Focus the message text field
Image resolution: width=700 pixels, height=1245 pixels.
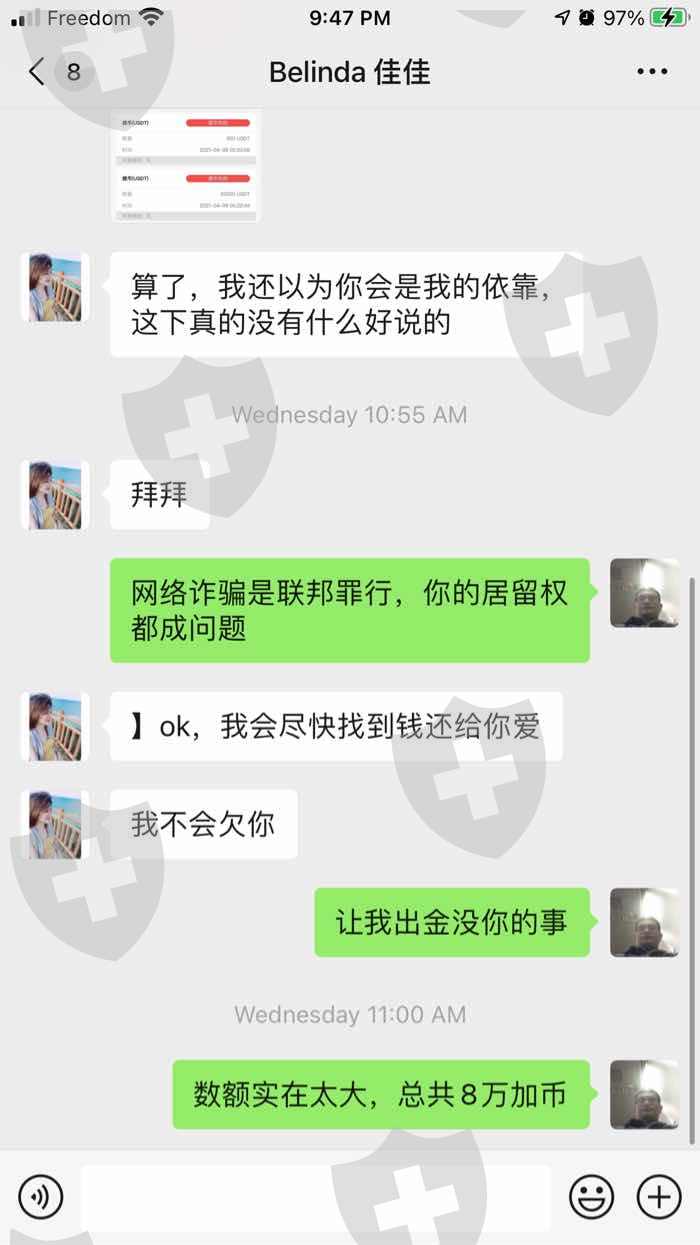pos(315,1196)
